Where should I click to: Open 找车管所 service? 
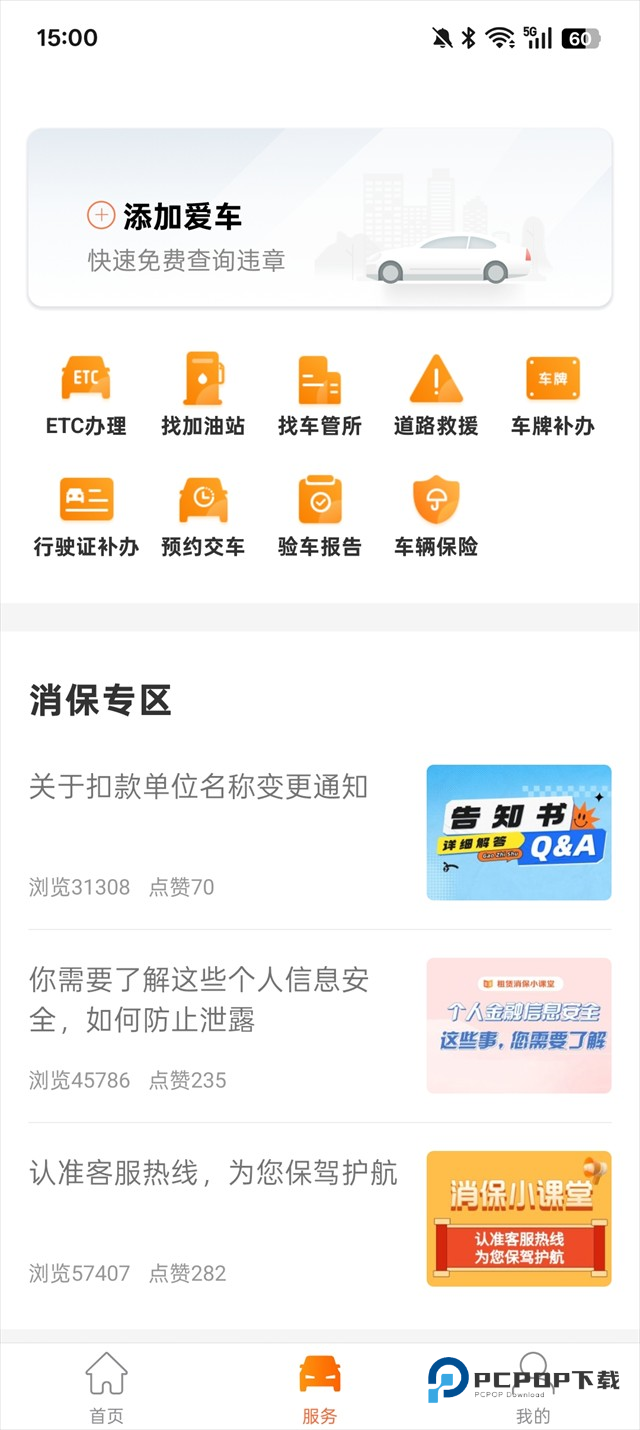click(319, 395)
